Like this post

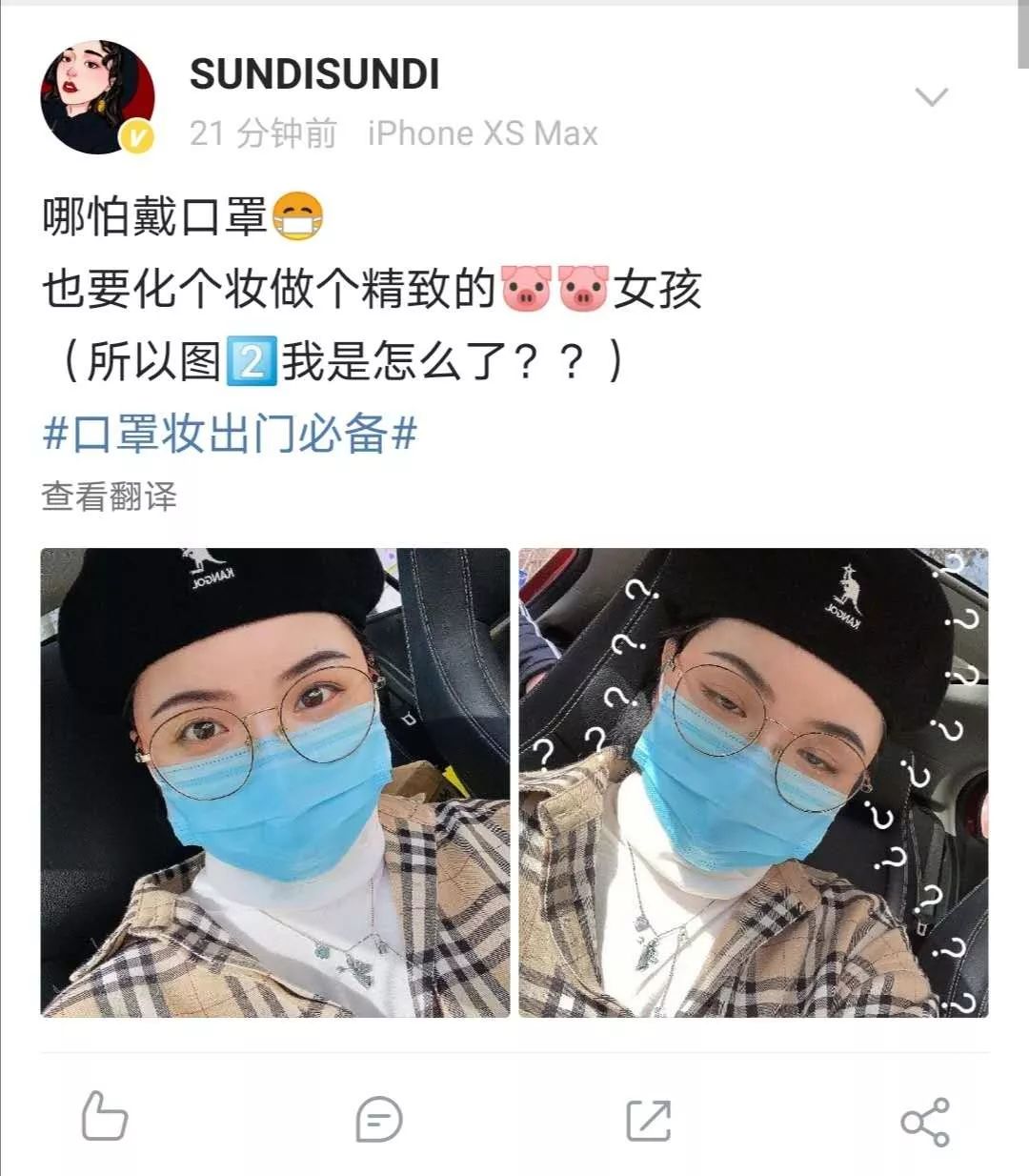[x=104, y=1117]
